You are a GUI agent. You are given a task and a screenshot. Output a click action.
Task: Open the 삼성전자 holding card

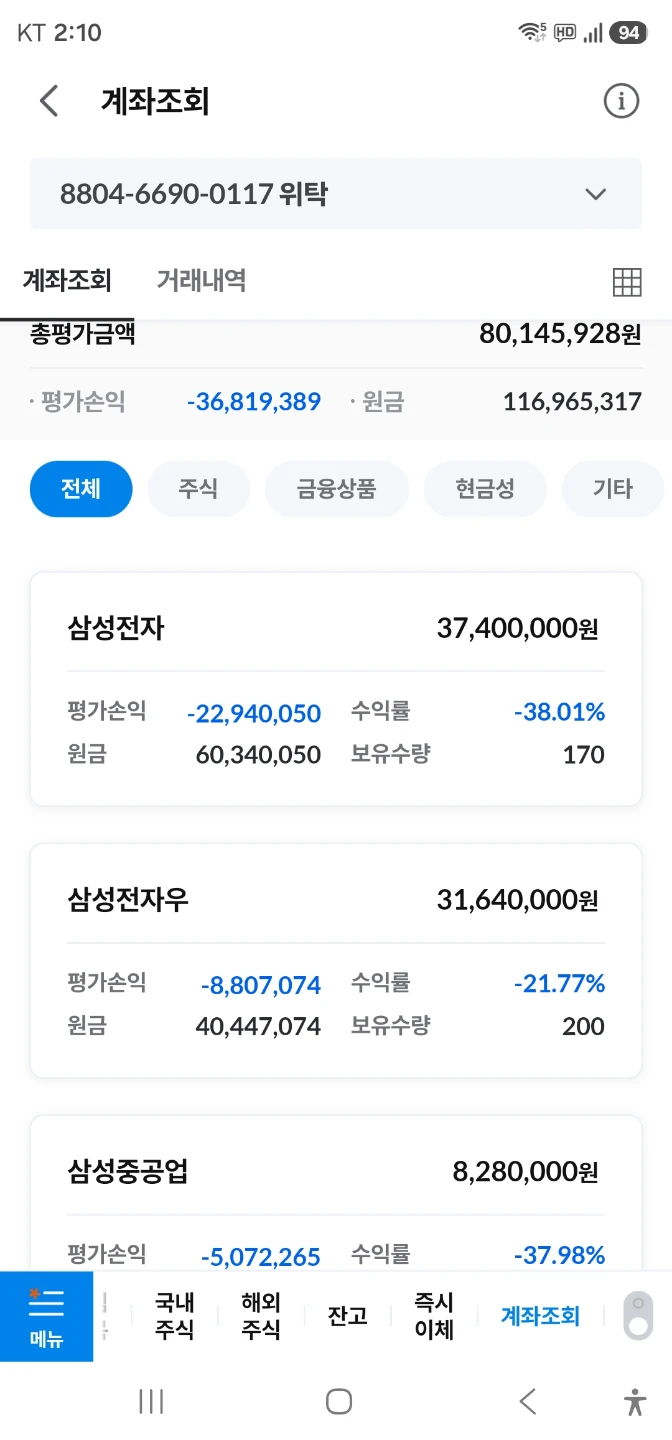(336, 689)
